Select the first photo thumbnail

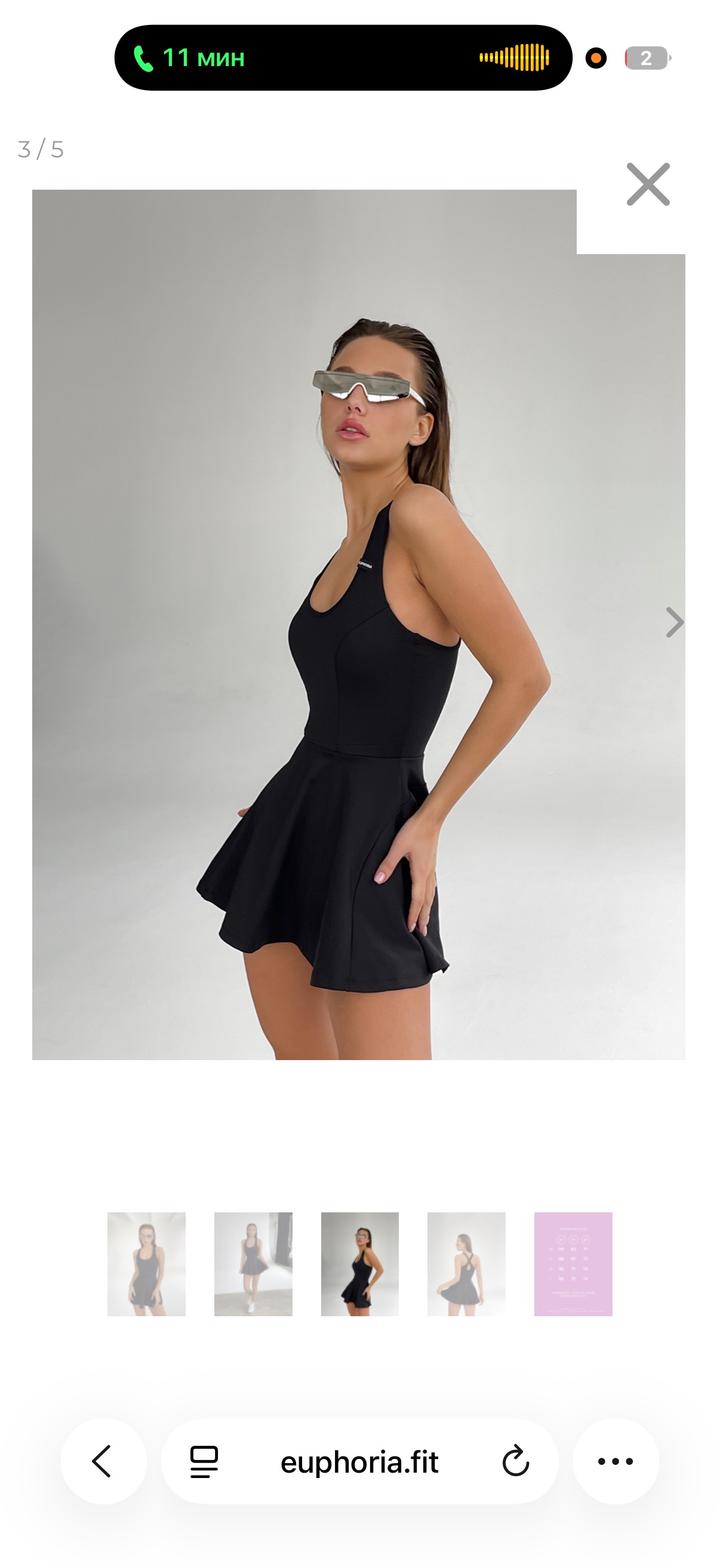[146, 1264]
